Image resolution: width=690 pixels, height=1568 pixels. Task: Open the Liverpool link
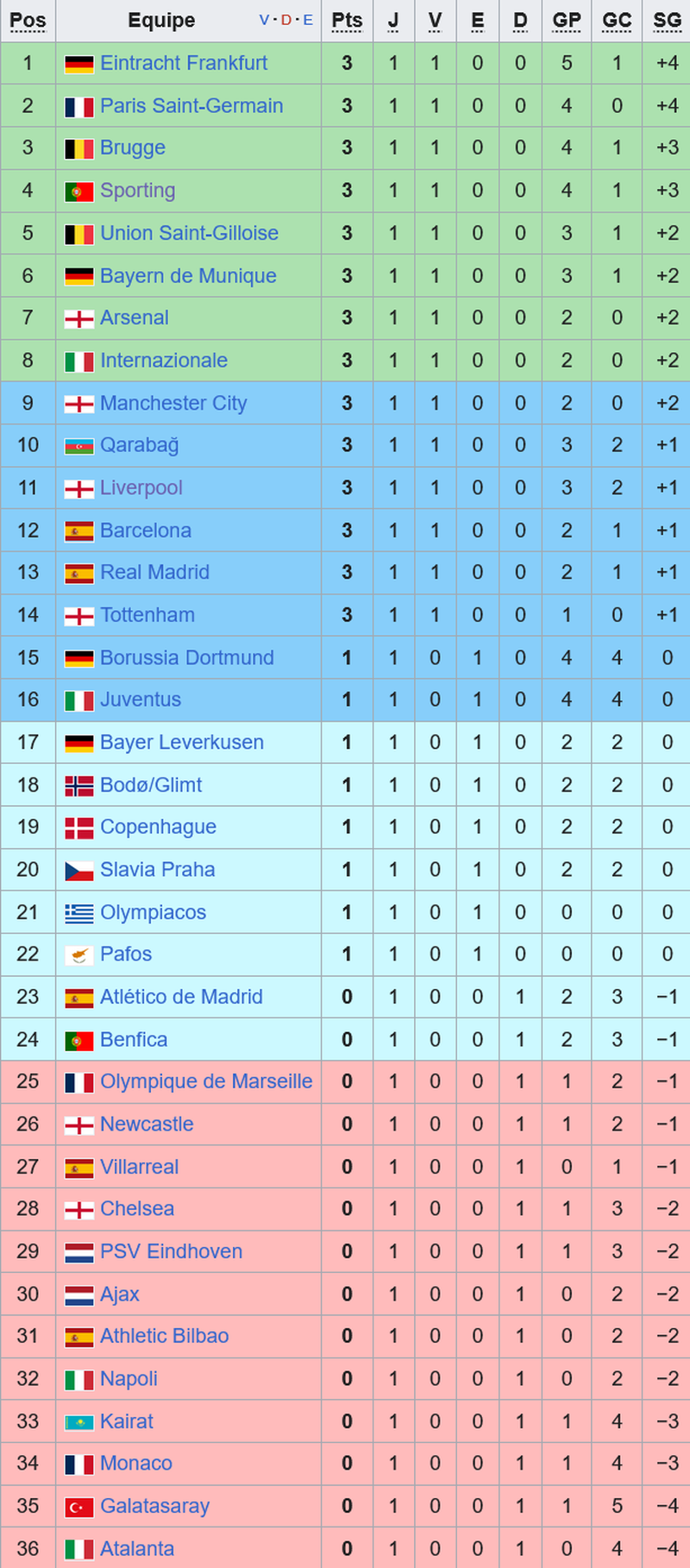[x=141, y=488]
